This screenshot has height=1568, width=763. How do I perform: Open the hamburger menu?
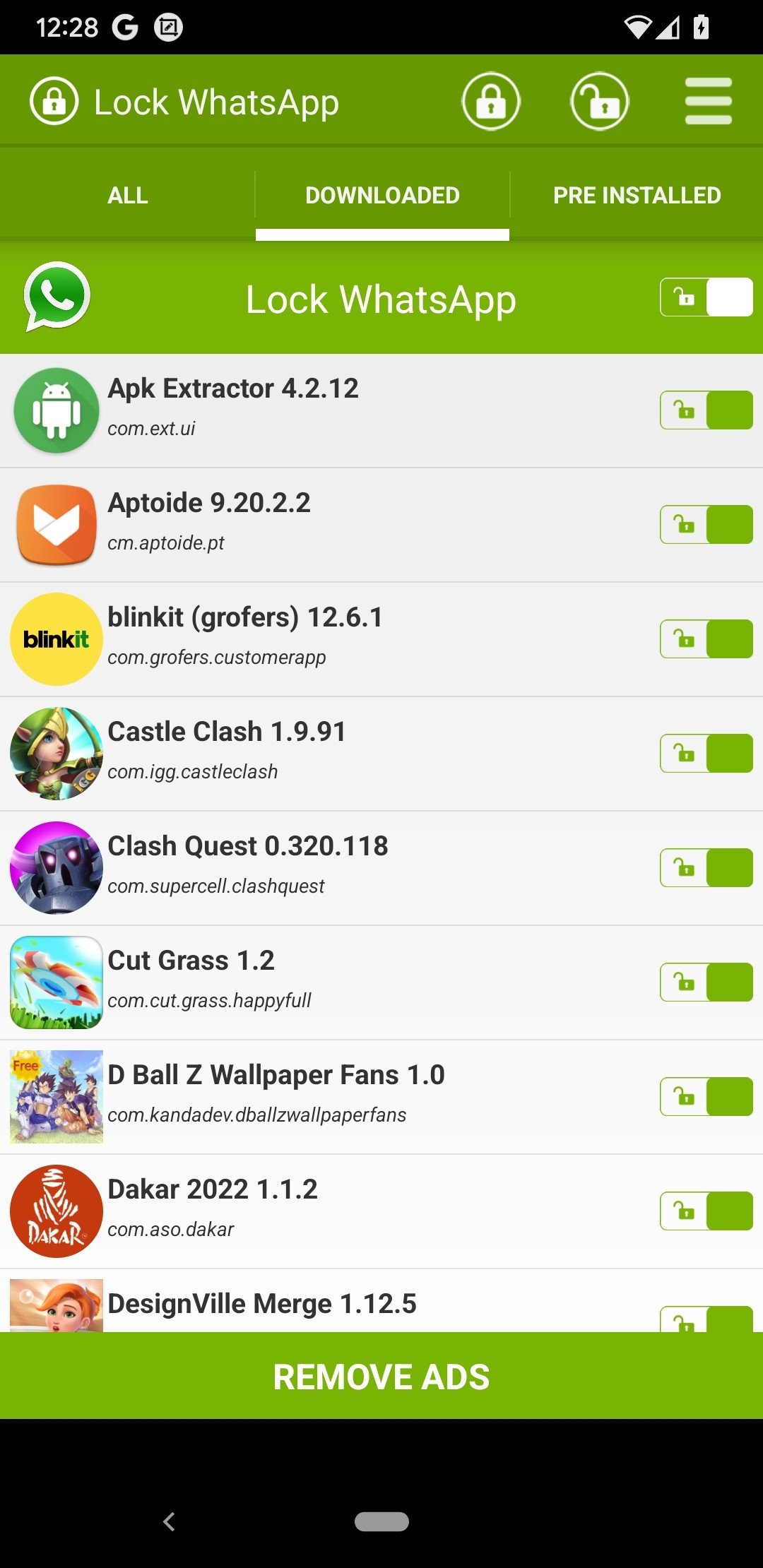click(x=708, y=102)
